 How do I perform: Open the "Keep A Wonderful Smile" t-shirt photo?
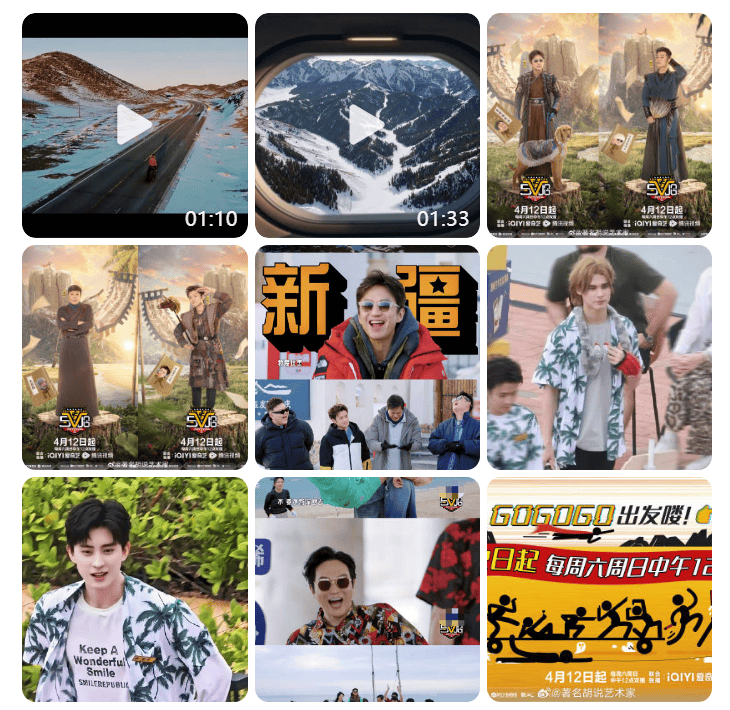pyautogui.click(x=135, y=589)
